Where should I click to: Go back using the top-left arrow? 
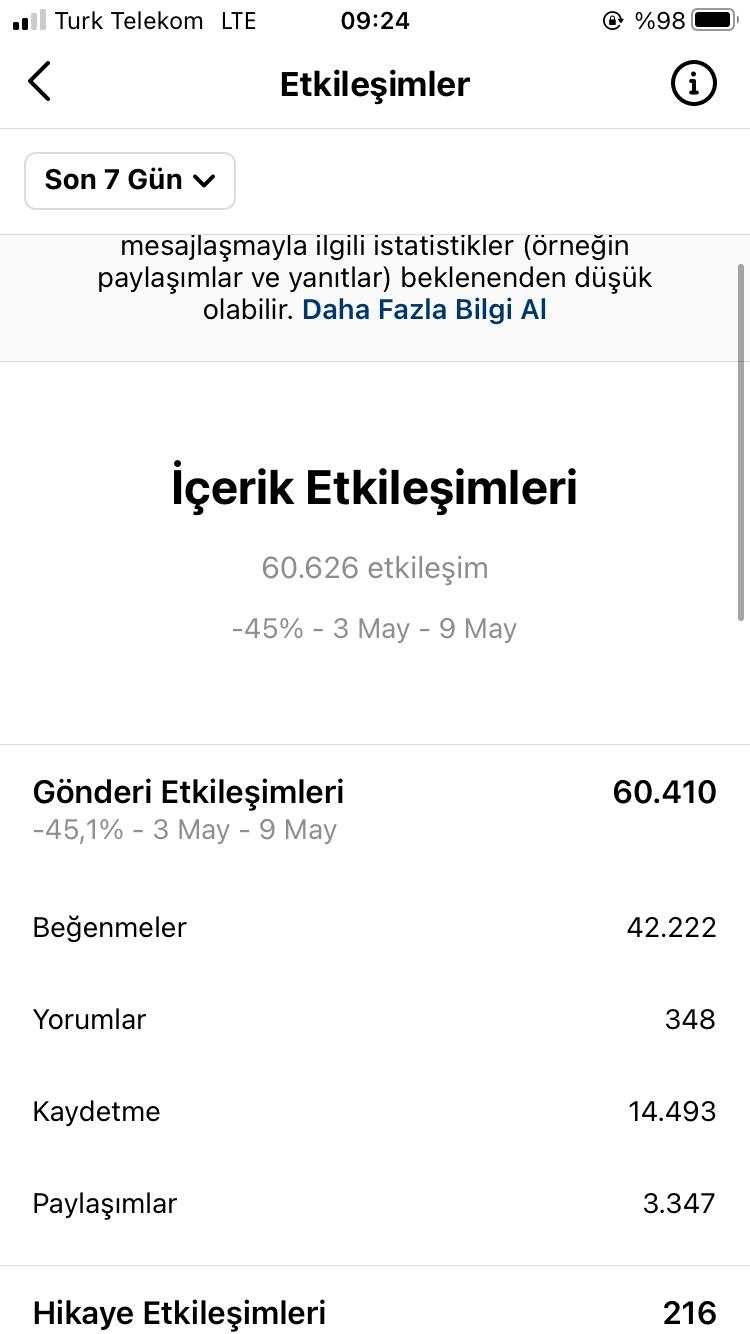(x=39, y=83)
